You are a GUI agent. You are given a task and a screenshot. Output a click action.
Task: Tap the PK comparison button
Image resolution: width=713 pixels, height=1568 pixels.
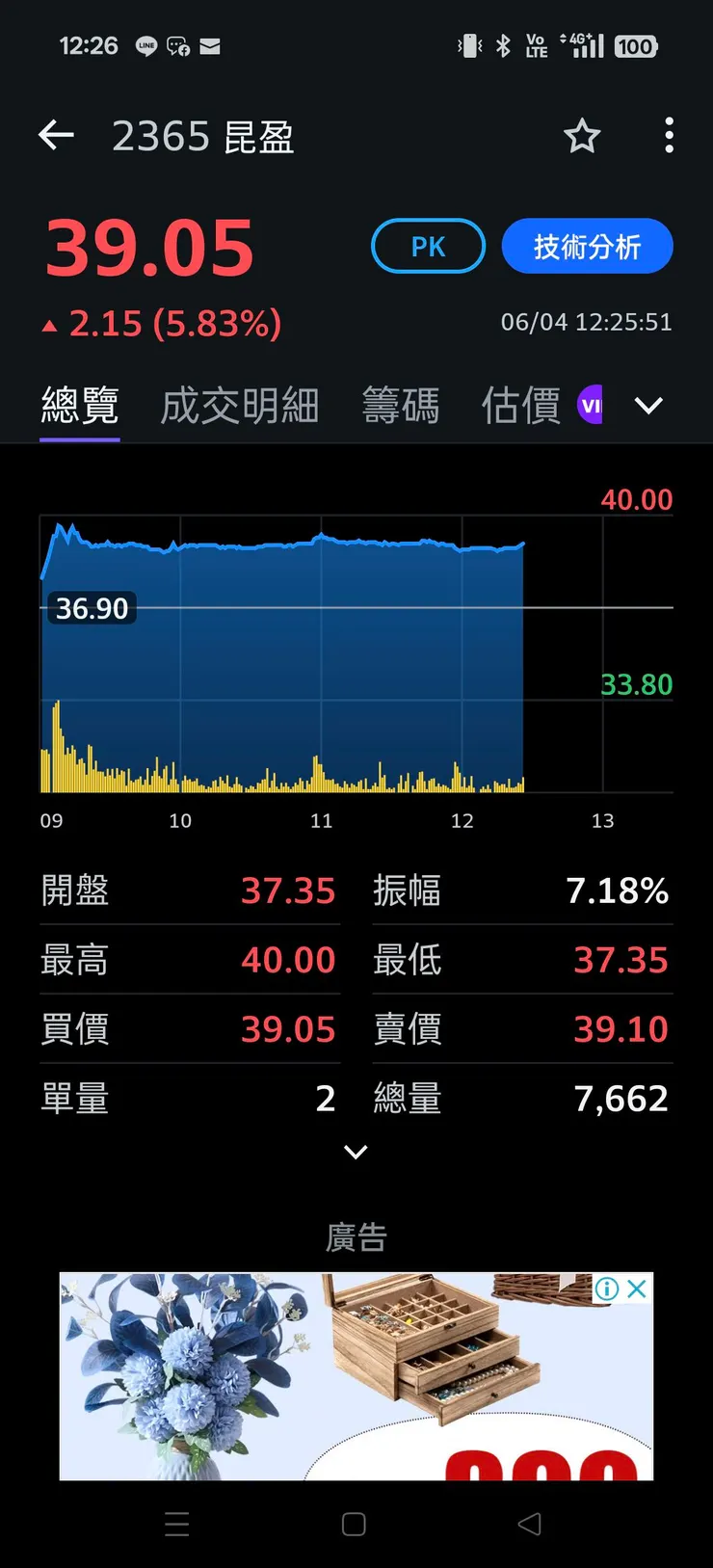428,246
